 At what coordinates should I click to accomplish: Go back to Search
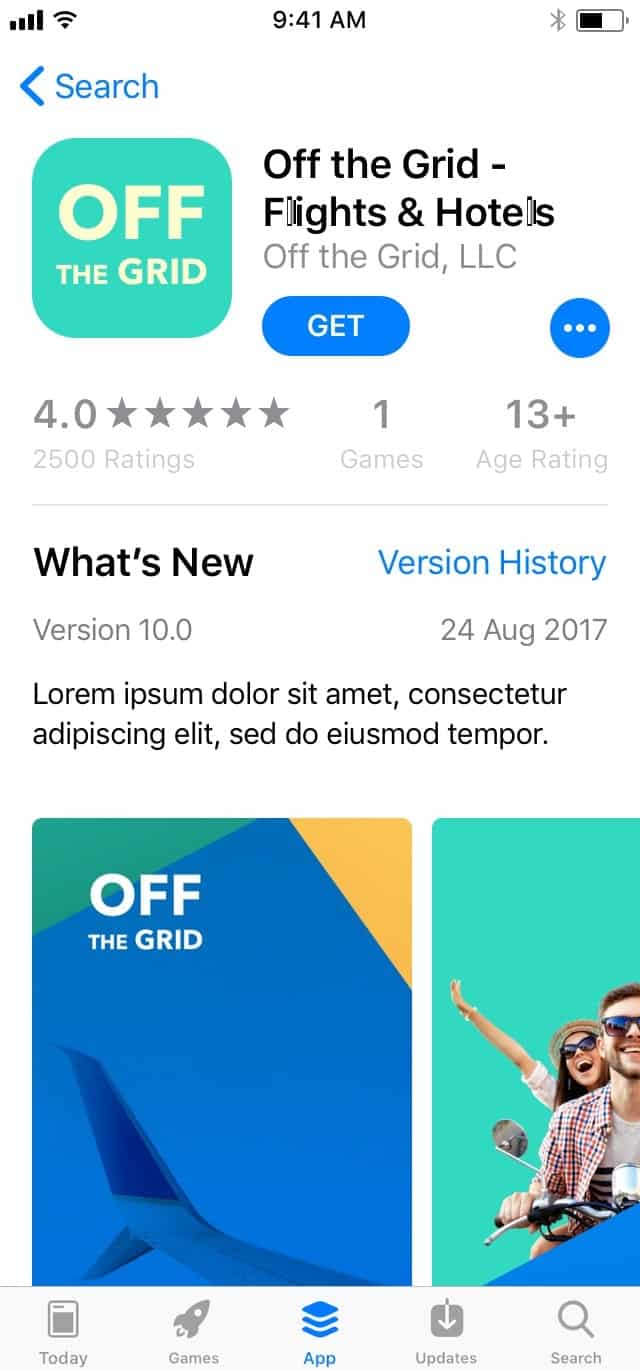point(88,87)
